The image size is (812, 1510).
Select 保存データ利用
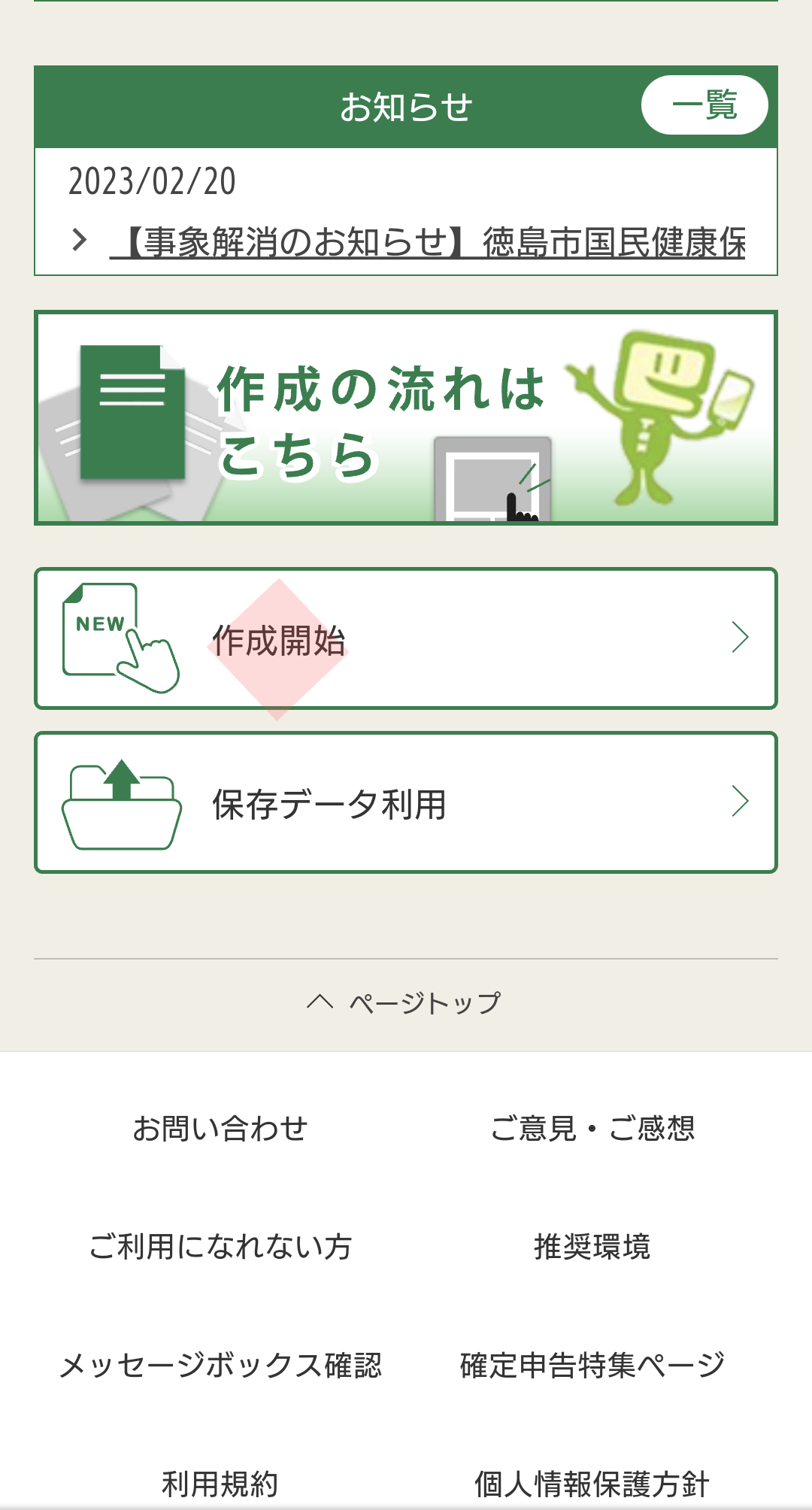[x=406, y=802]
